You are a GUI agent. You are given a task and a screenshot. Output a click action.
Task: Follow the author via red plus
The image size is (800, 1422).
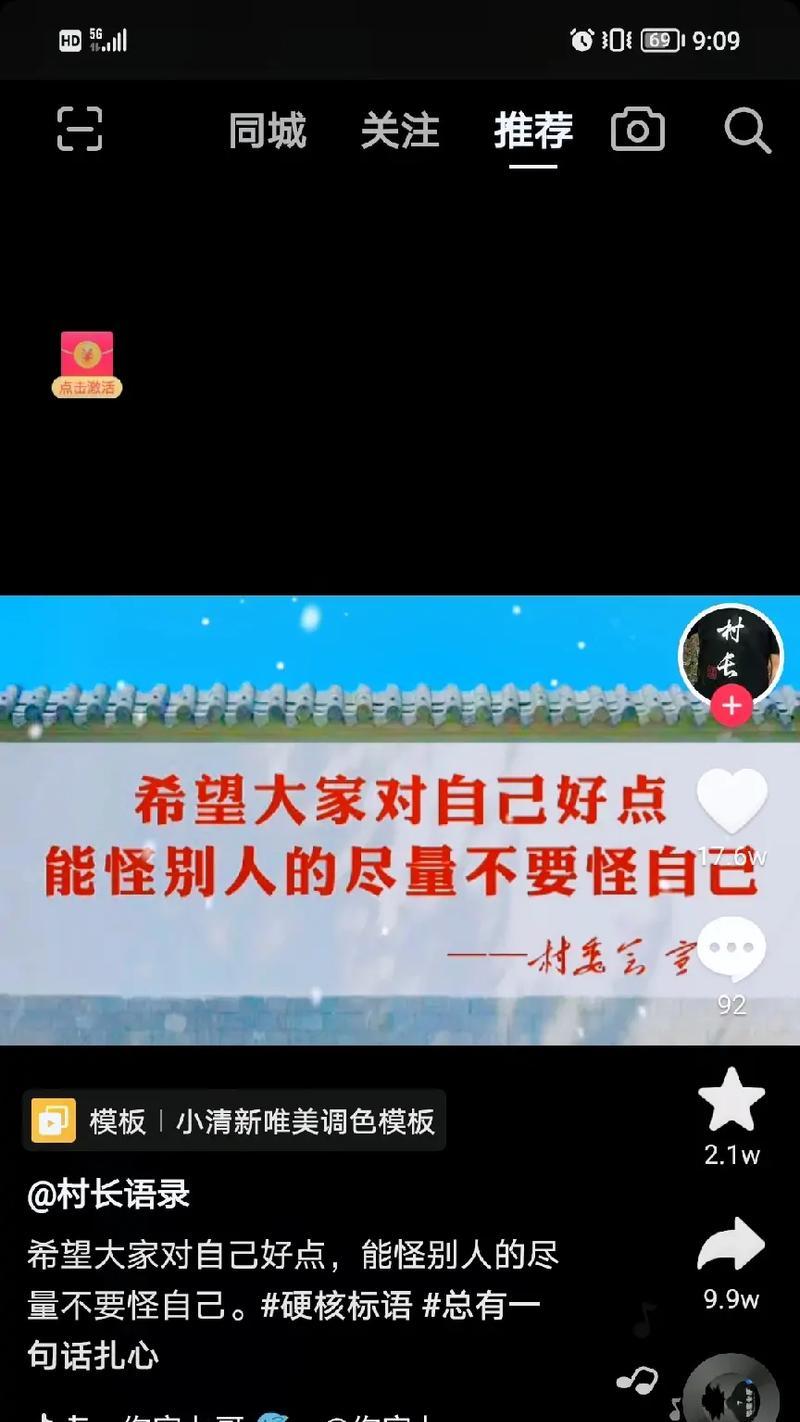pyautogui.click(x=731, y=706)
